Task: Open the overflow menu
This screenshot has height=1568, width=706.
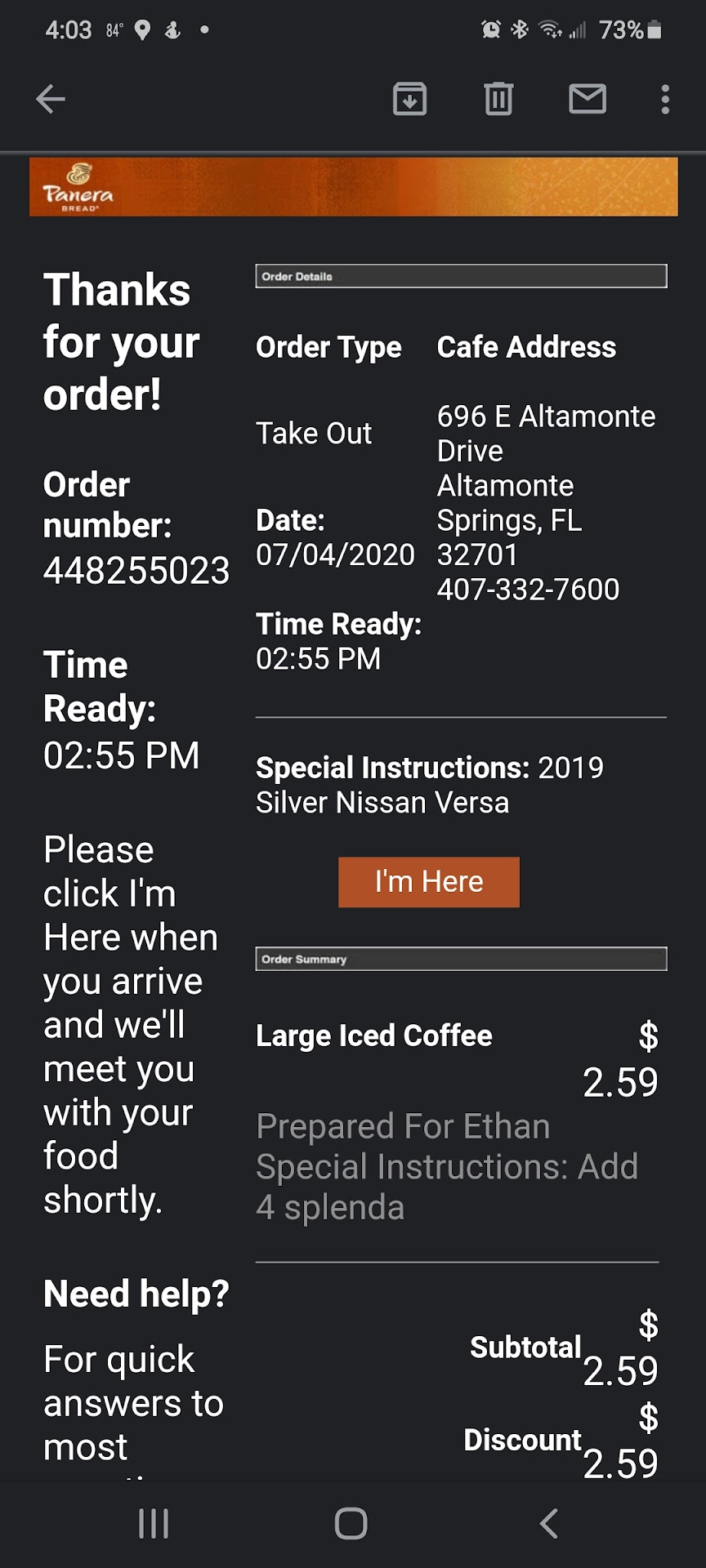Action: click(x=665, y=100)
